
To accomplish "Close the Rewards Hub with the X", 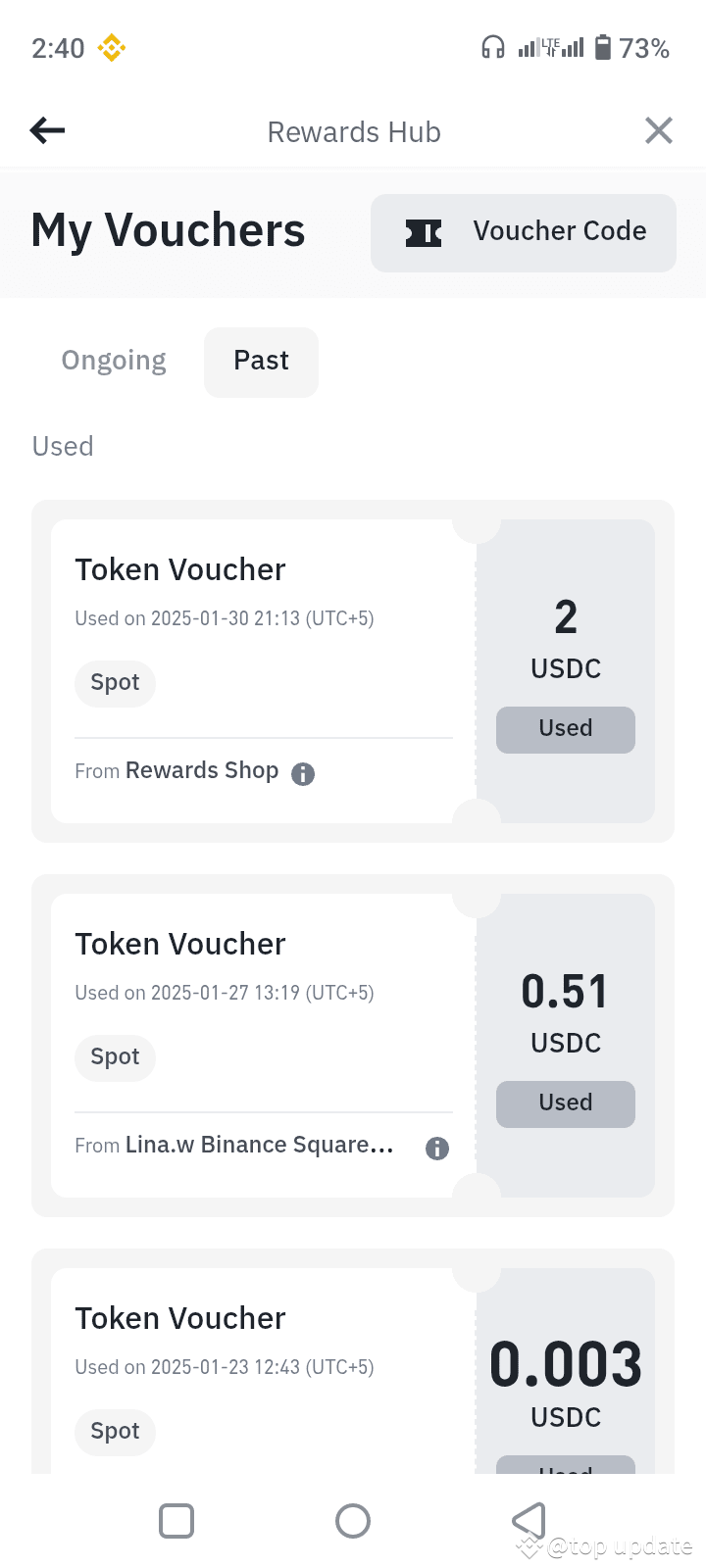I will coord(658,129).
